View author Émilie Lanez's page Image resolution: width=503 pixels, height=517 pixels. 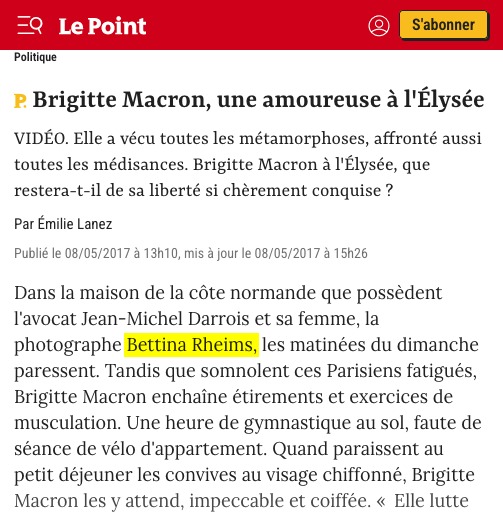75,223
